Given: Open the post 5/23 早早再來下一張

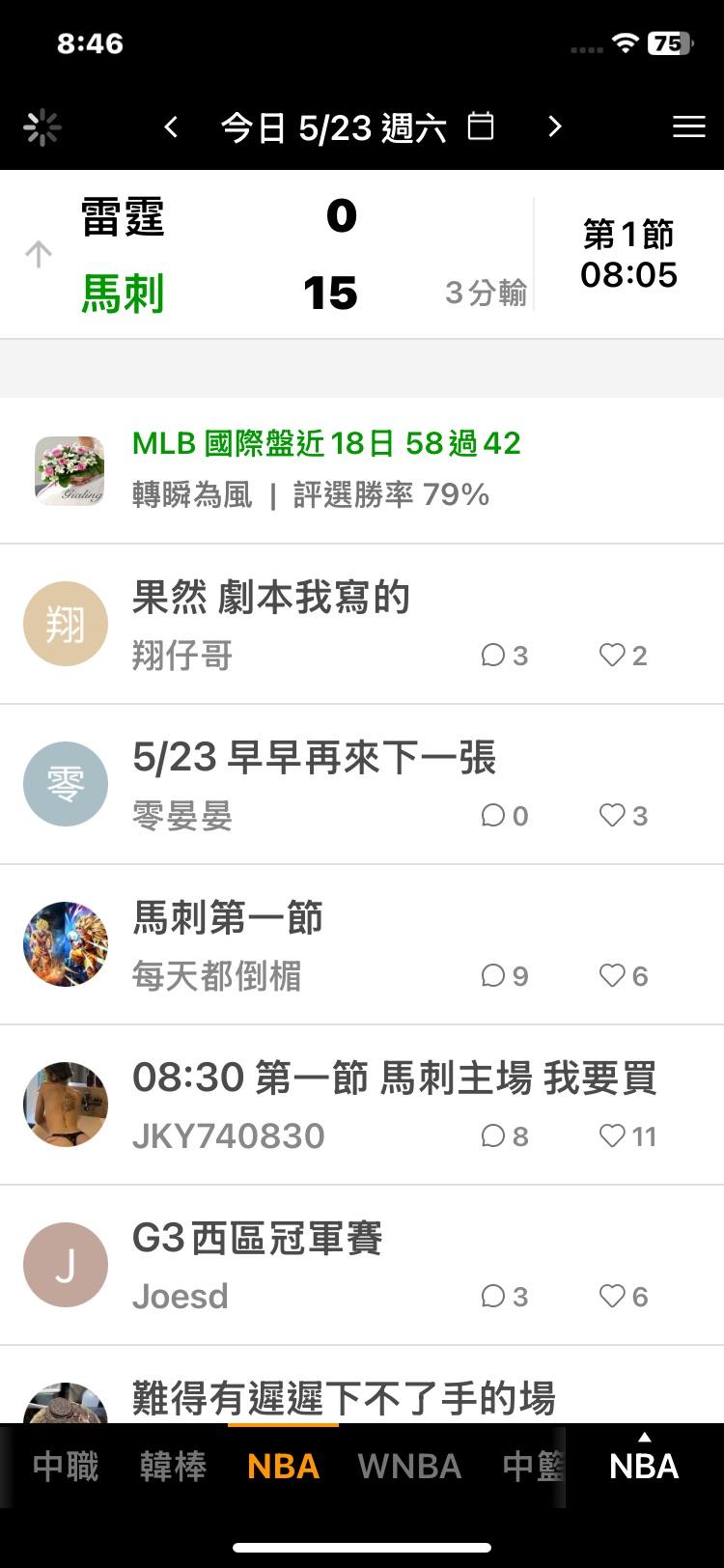Looking at the screenshot, I should coord(362,784).
